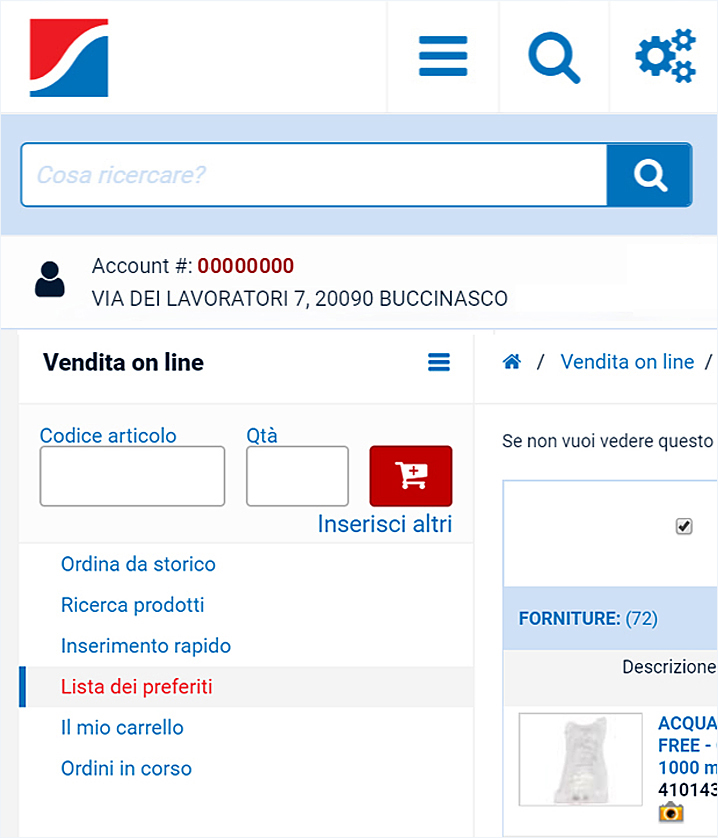This screenshot has width=718, height=838.
Task: Toggle the Vendita on line sidebar menu
Action: (438, 362)
